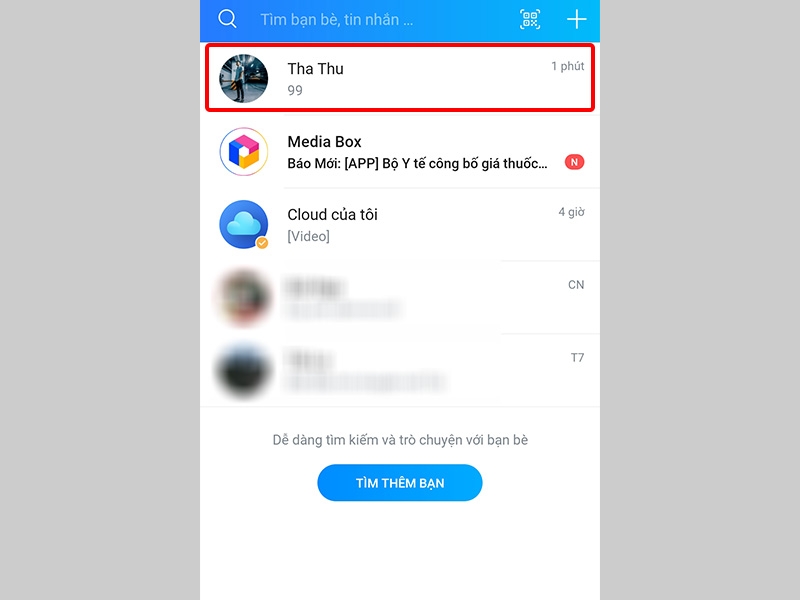Tap the plus icon to add new
This screenshot has height=600, width=800.
(576, 19)
